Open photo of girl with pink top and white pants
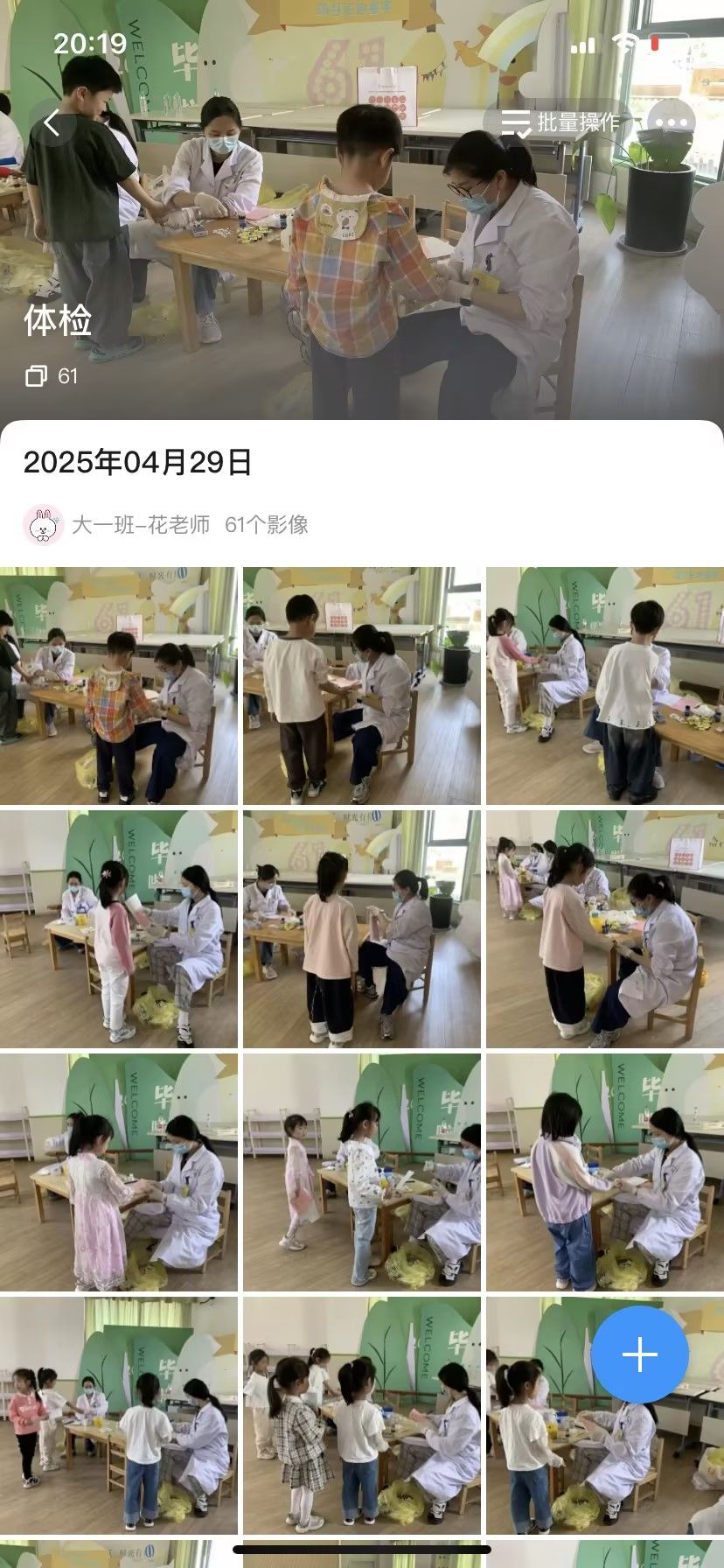This screenshot has height=1568, width=724. 119,929
